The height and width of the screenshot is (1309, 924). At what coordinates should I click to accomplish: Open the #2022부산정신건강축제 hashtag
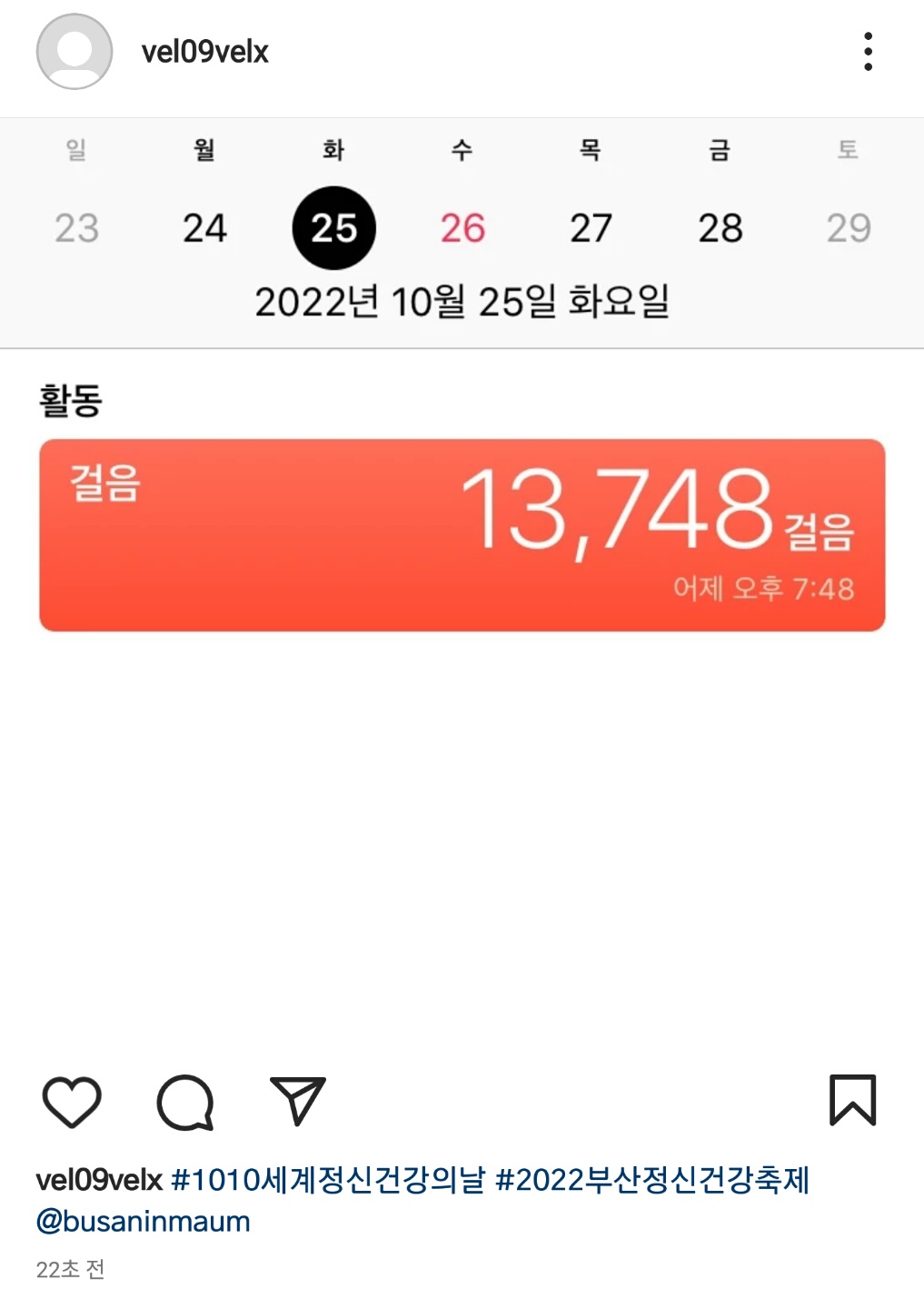tap(651, 1180)
